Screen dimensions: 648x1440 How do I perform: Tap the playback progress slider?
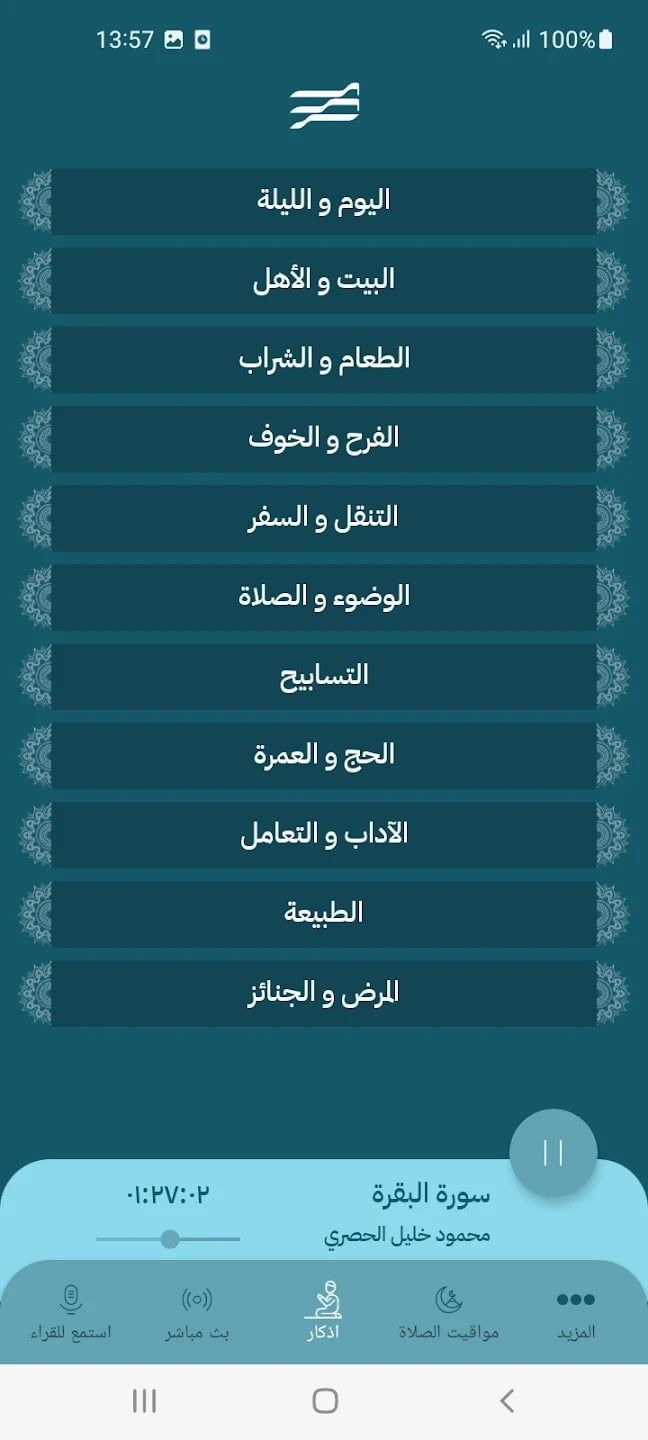click(x=168, y=1239)
